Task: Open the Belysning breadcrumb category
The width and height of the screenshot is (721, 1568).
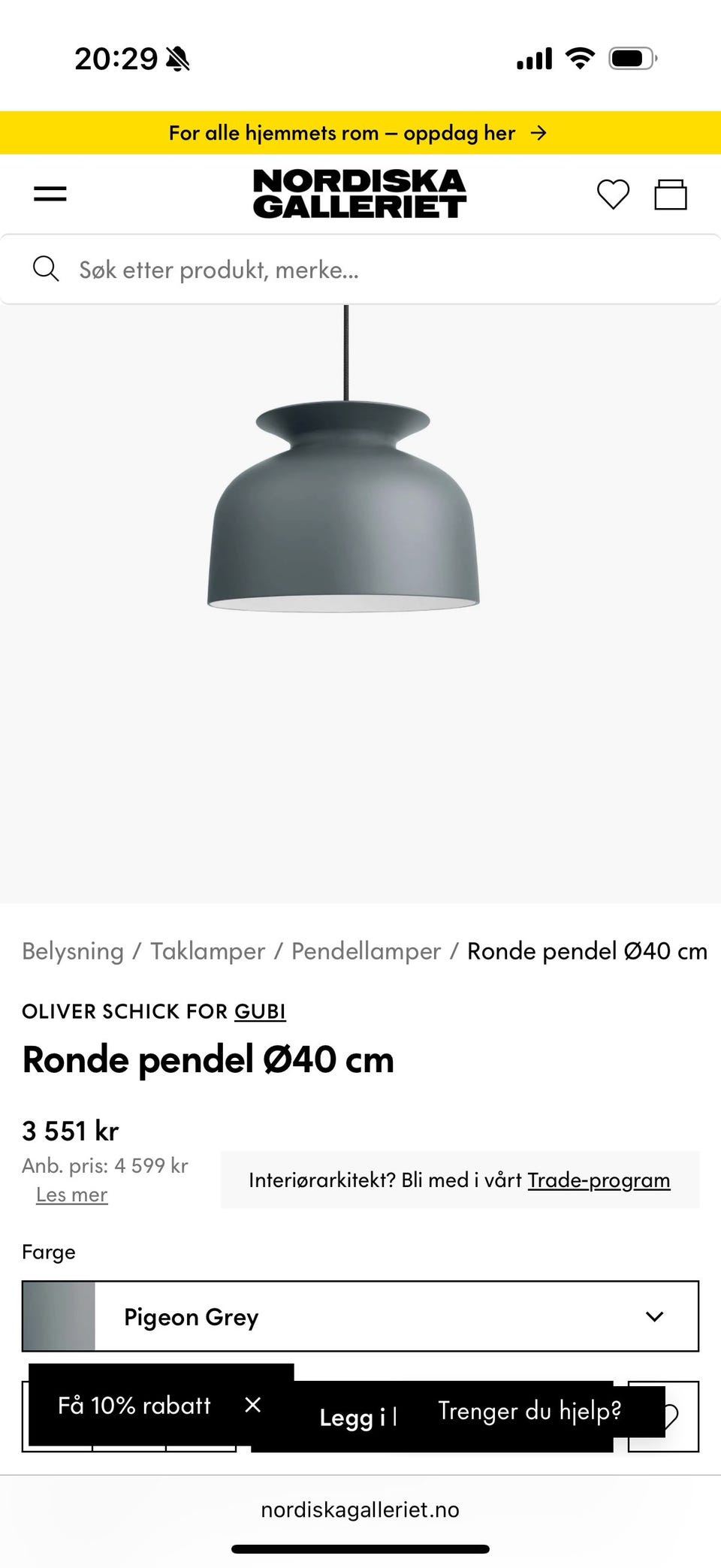Action: point(73,950)
